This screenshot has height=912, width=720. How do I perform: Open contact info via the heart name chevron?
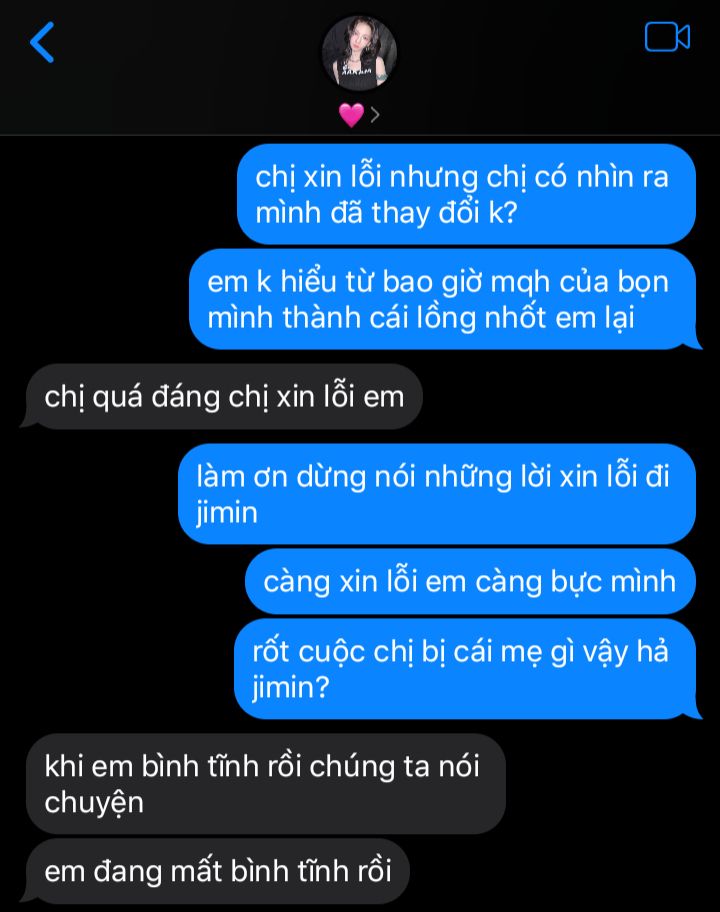[360, 115]
